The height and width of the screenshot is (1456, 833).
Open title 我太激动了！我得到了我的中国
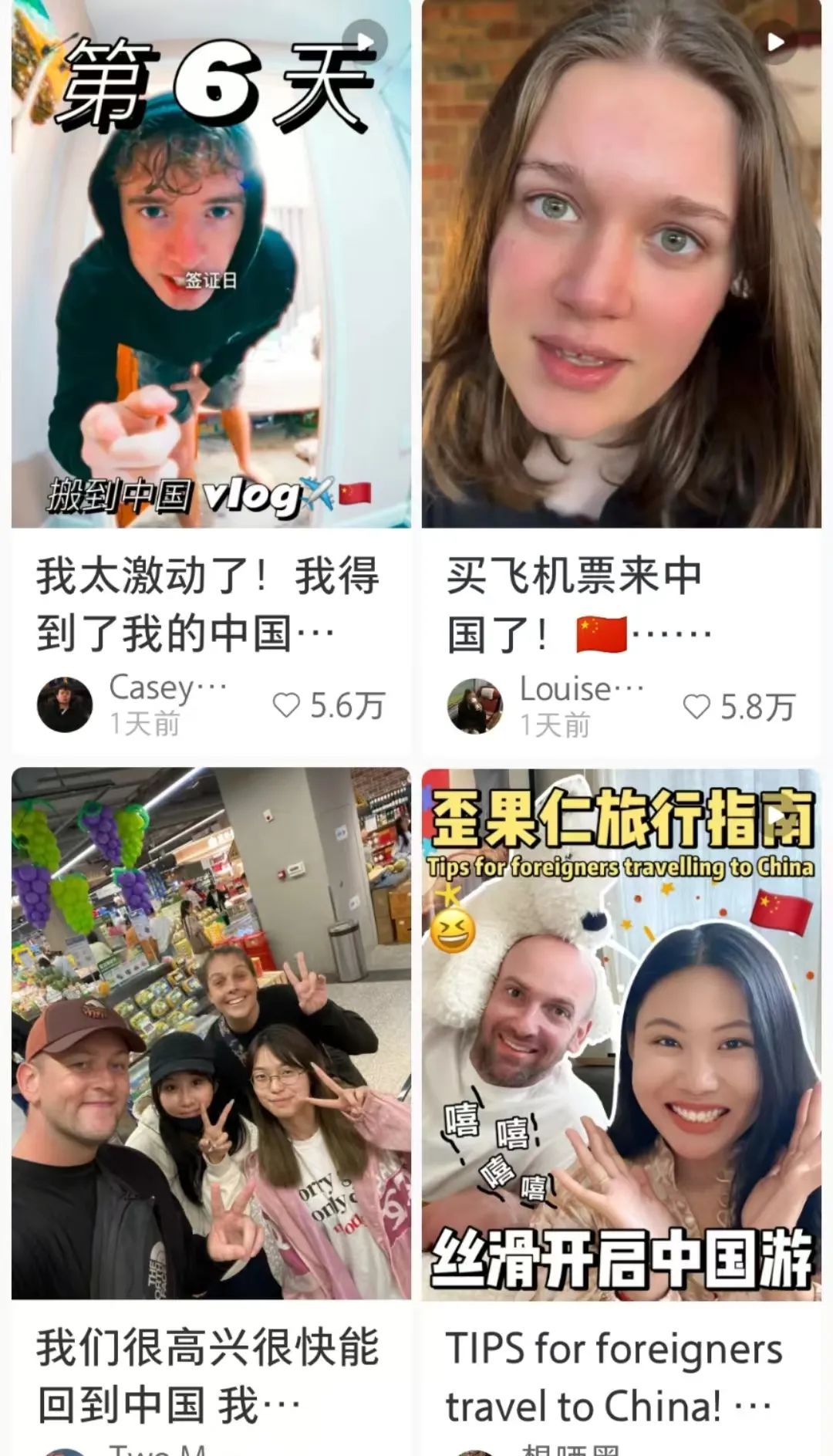click(x=208, y=604)
